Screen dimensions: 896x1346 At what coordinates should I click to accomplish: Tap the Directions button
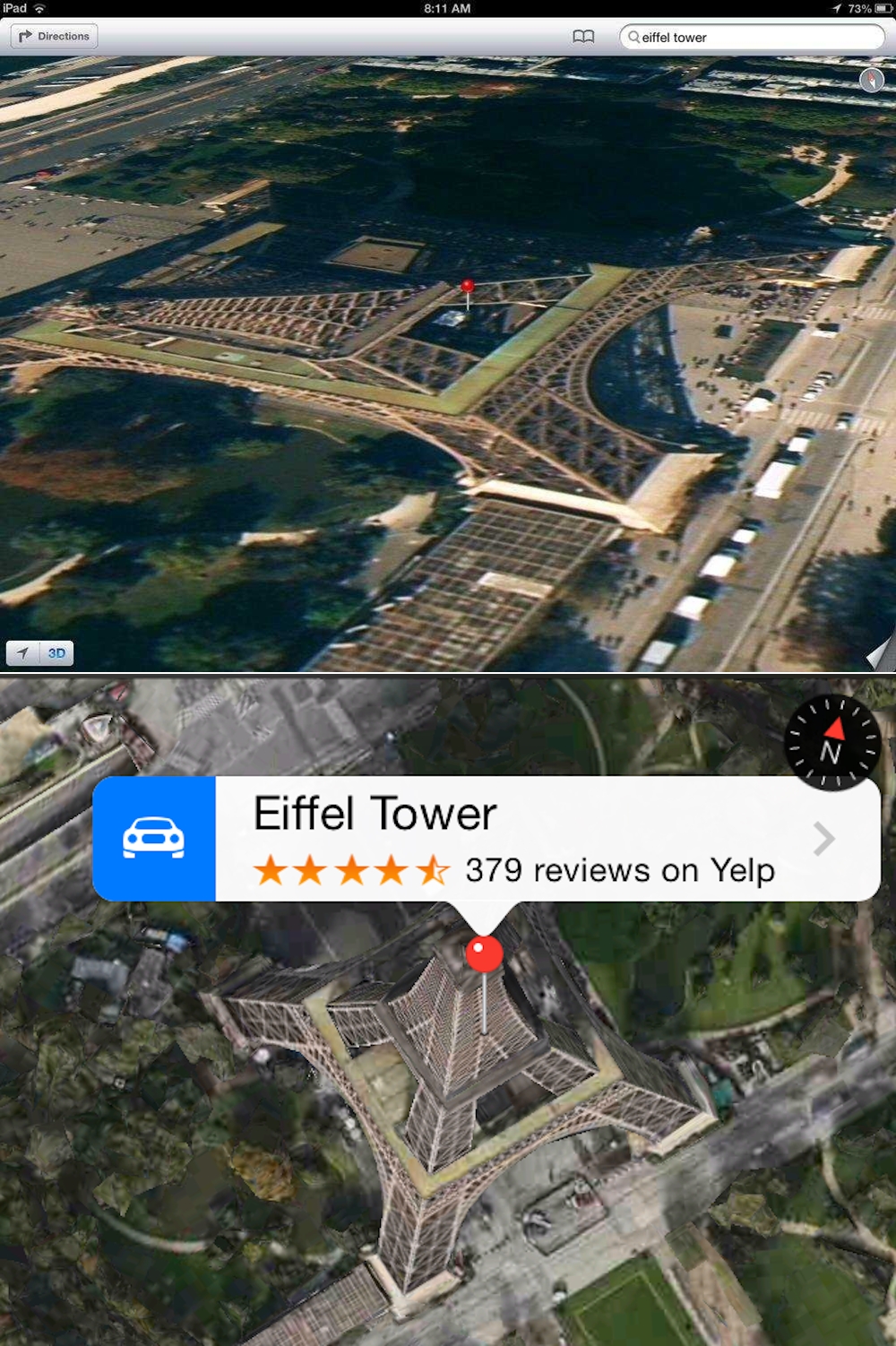click(55, 37)
